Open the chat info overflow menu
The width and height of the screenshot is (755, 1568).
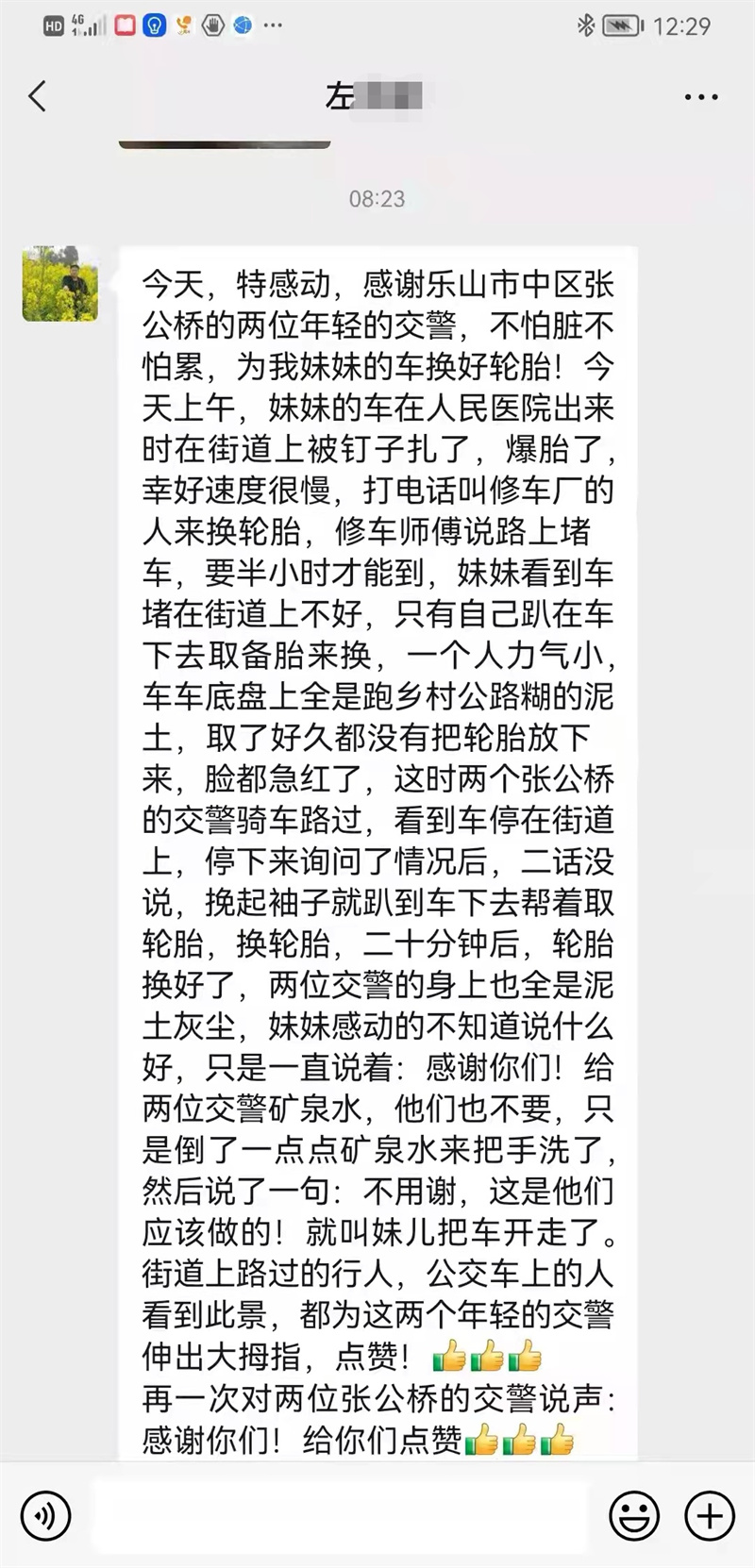point(701,97)
